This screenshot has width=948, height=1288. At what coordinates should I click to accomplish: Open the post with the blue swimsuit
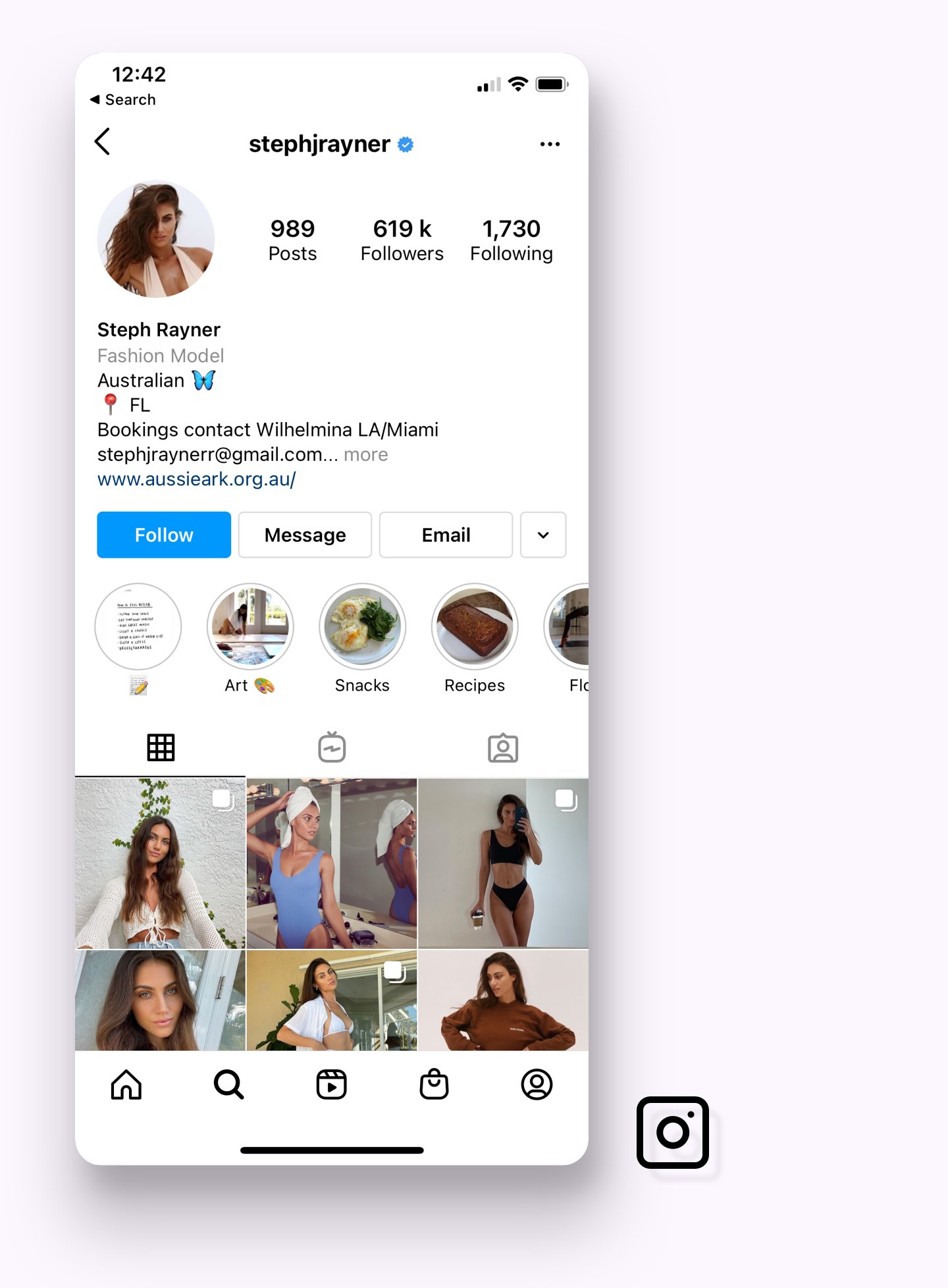click(x=331, y=863)
